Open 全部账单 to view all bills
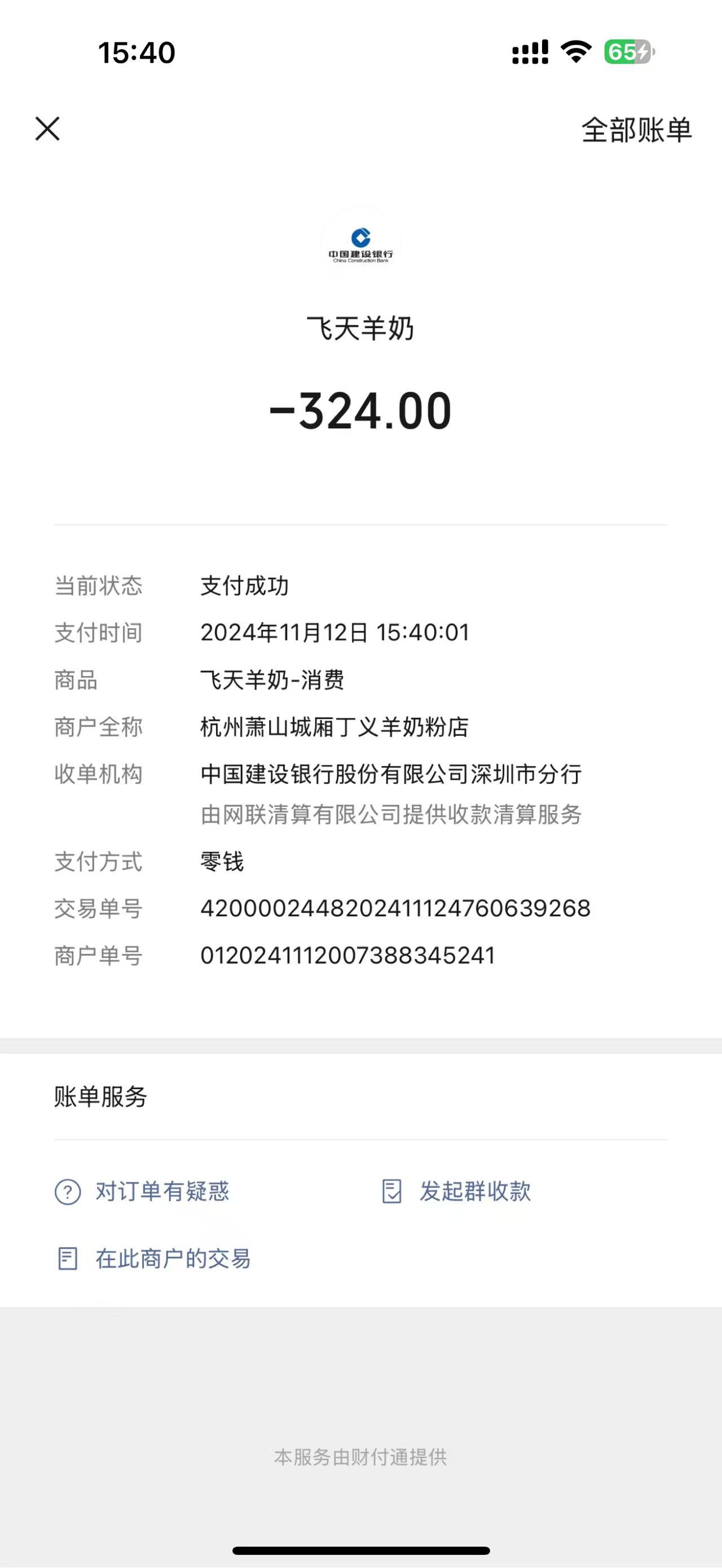Screen dimensions: 722x1568 [x=636, y=130]
